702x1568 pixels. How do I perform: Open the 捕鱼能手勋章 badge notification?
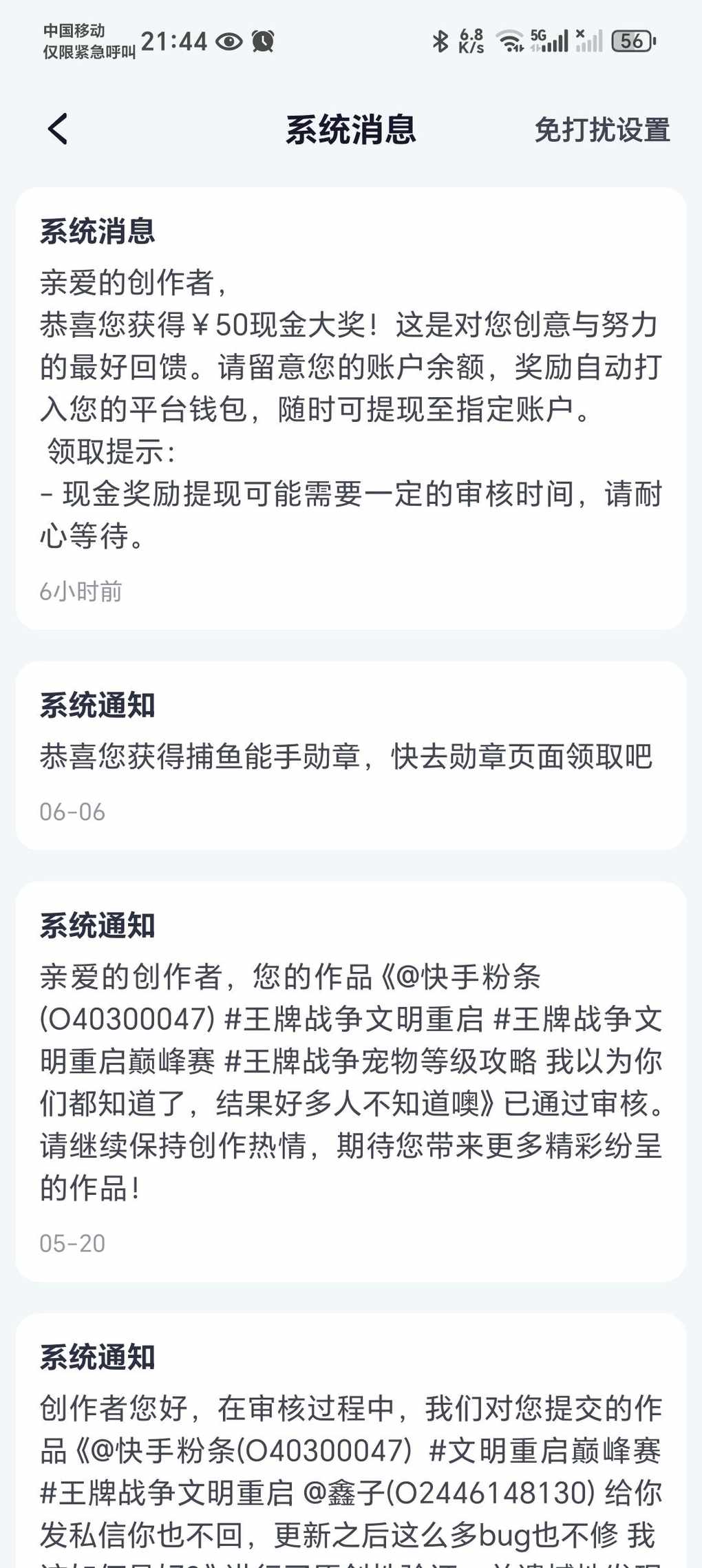351,756
